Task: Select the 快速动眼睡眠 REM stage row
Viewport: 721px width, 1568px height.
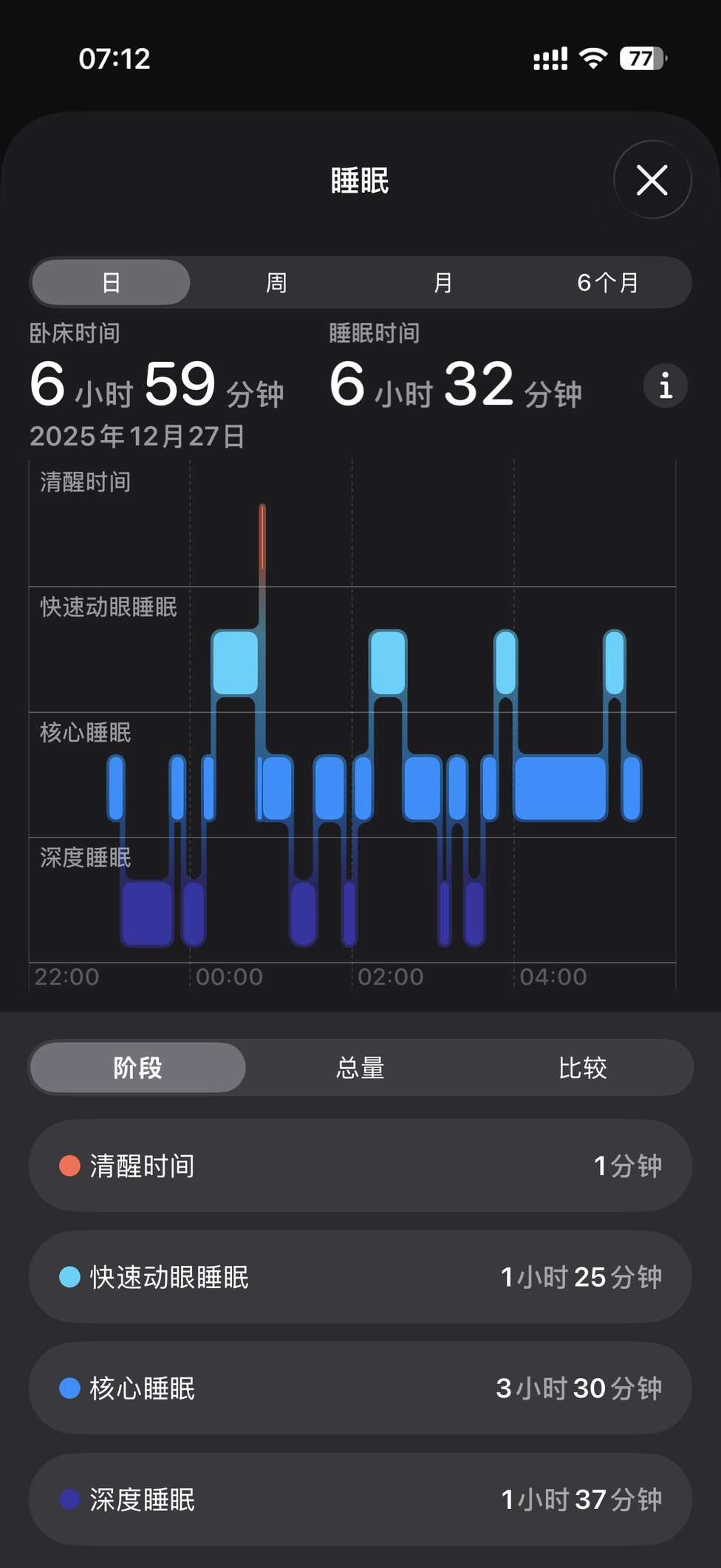Action: point(360,1277)
